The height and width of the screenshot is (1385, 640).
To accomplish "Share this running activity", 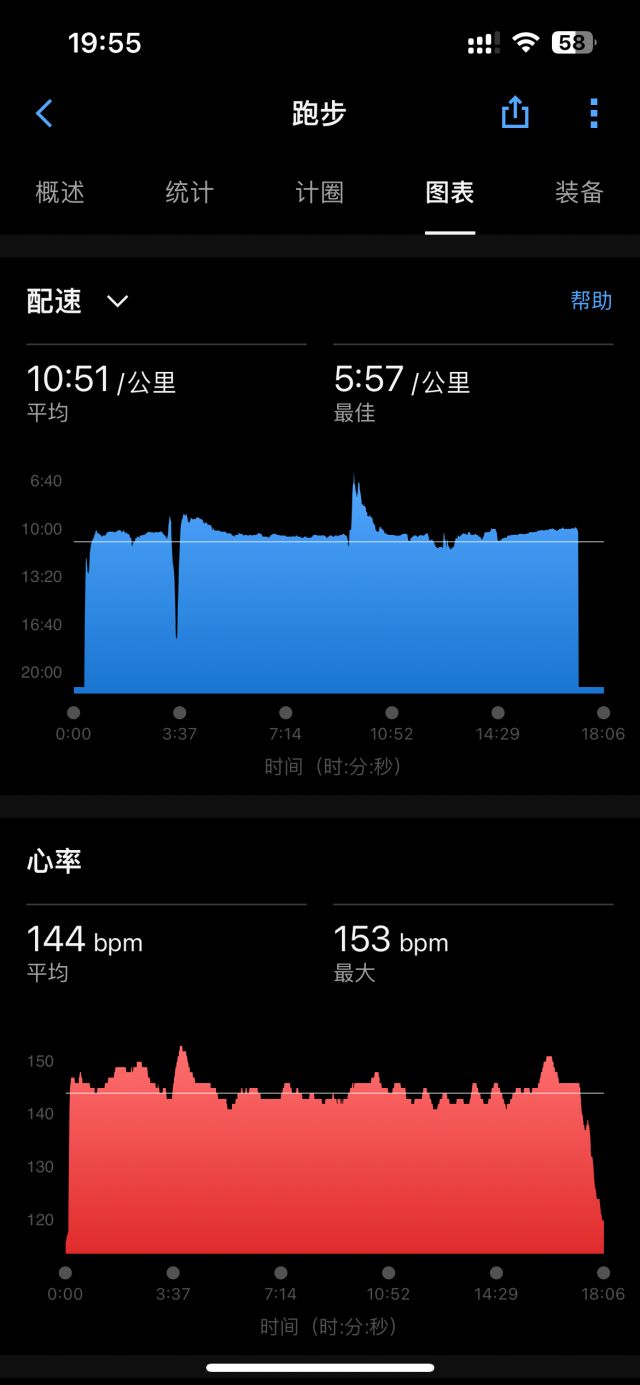I will pyautogui.click(x=514, y=113).
